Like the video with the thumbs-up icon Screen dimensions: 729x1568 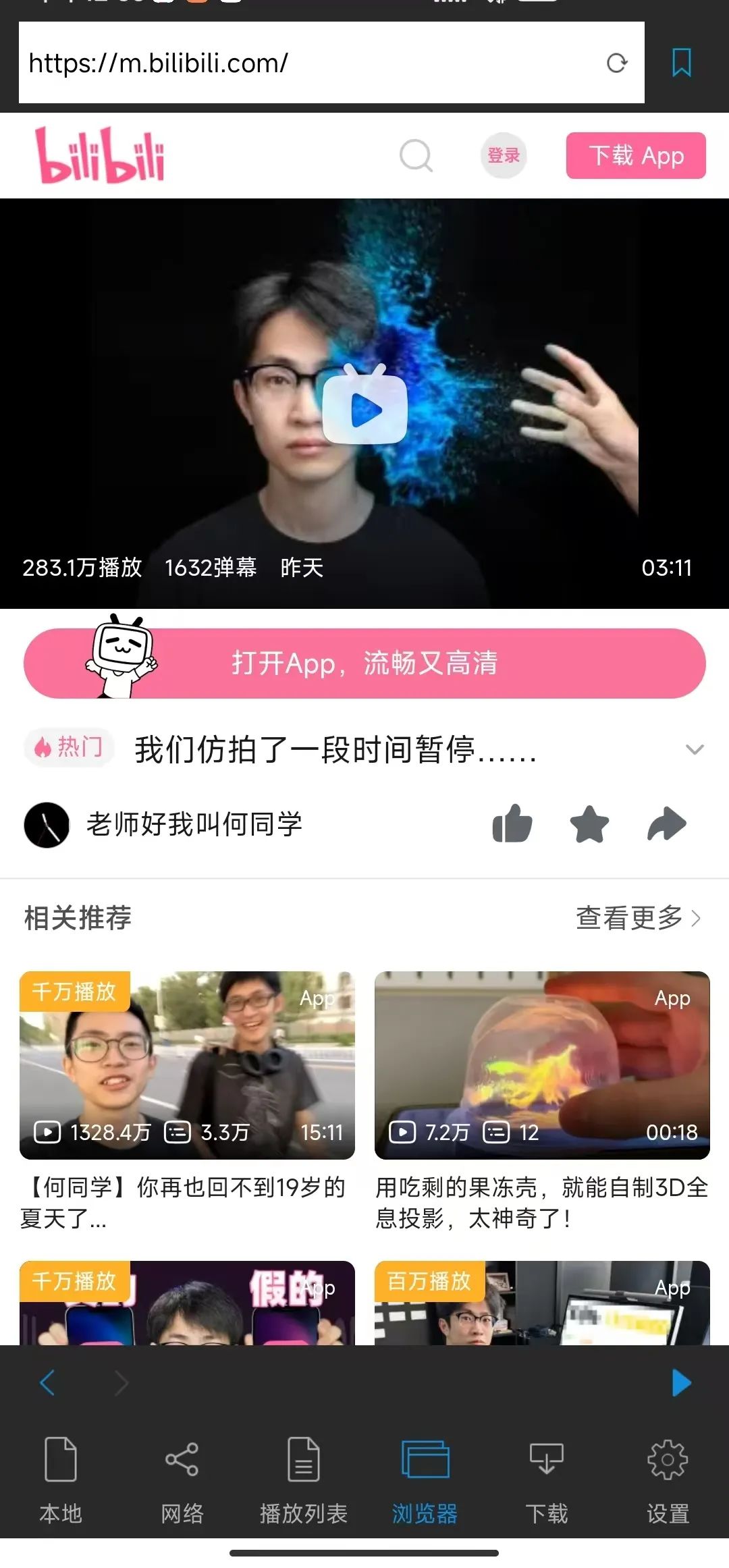pos(512,824)
